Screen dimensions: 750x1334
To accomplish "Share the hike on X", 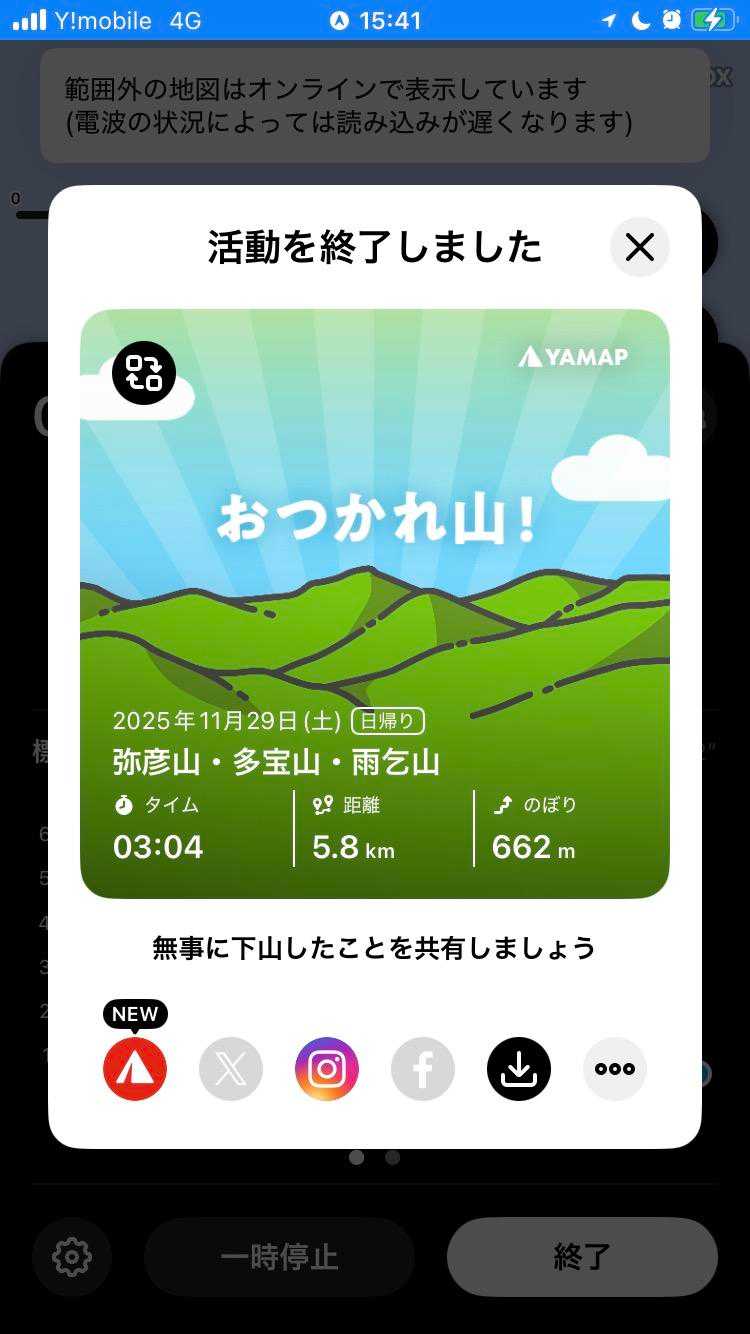I will [x=231, y=1069].
